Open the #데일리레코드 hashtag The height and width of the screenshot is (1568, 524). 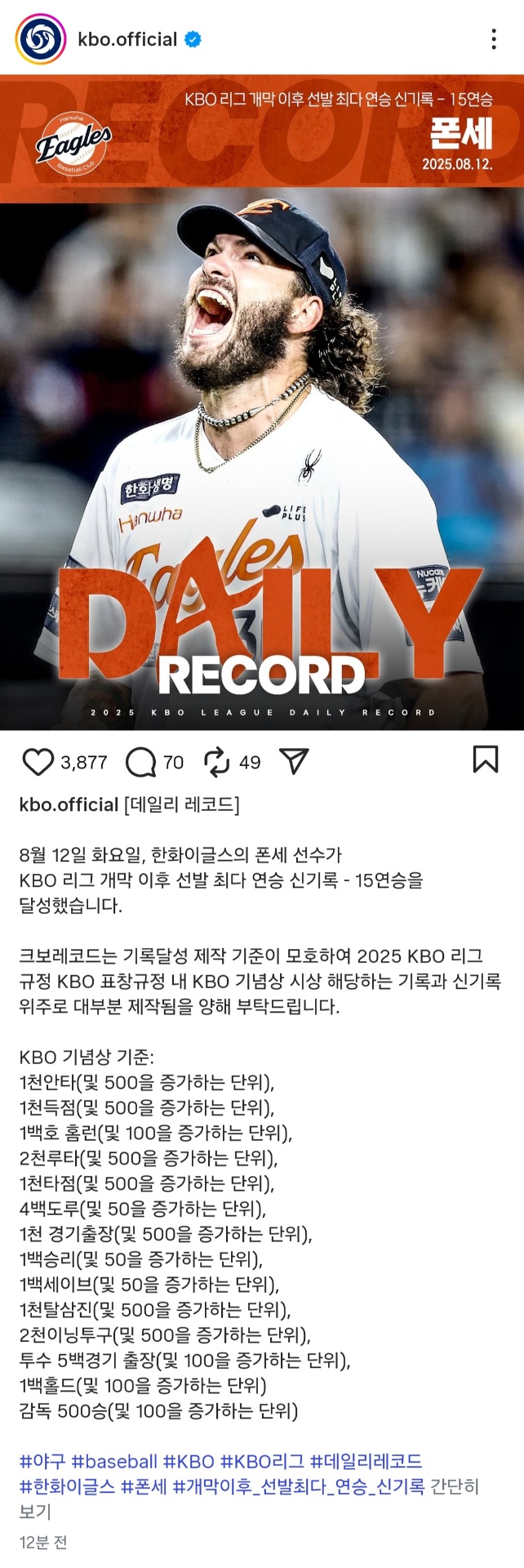pos(366,1461)
